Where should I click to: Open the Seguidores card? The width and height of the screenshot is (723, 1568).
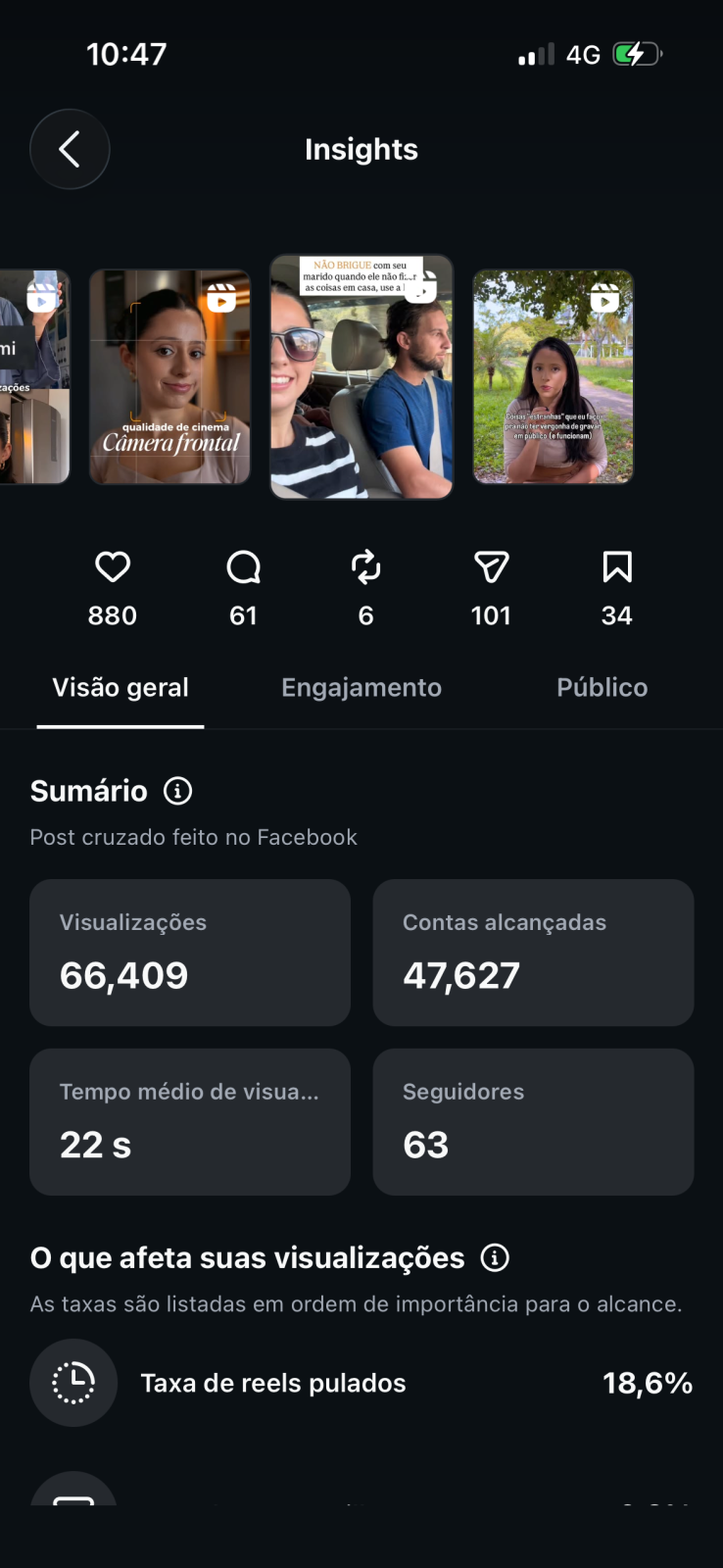click(533, 1122)
